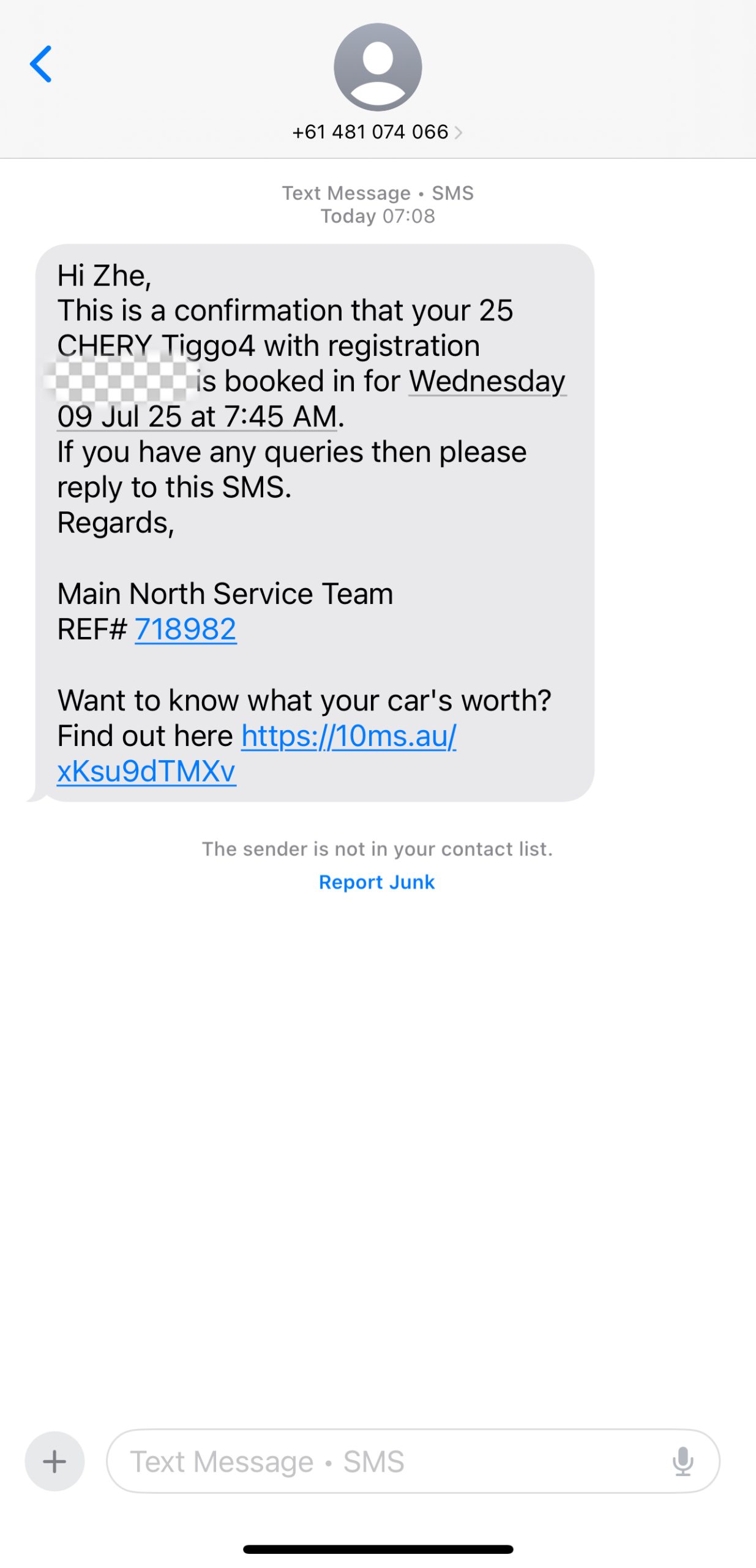756x1568 pixels.
Task: Start voice dictation with the microphone
Action: 683,1461
